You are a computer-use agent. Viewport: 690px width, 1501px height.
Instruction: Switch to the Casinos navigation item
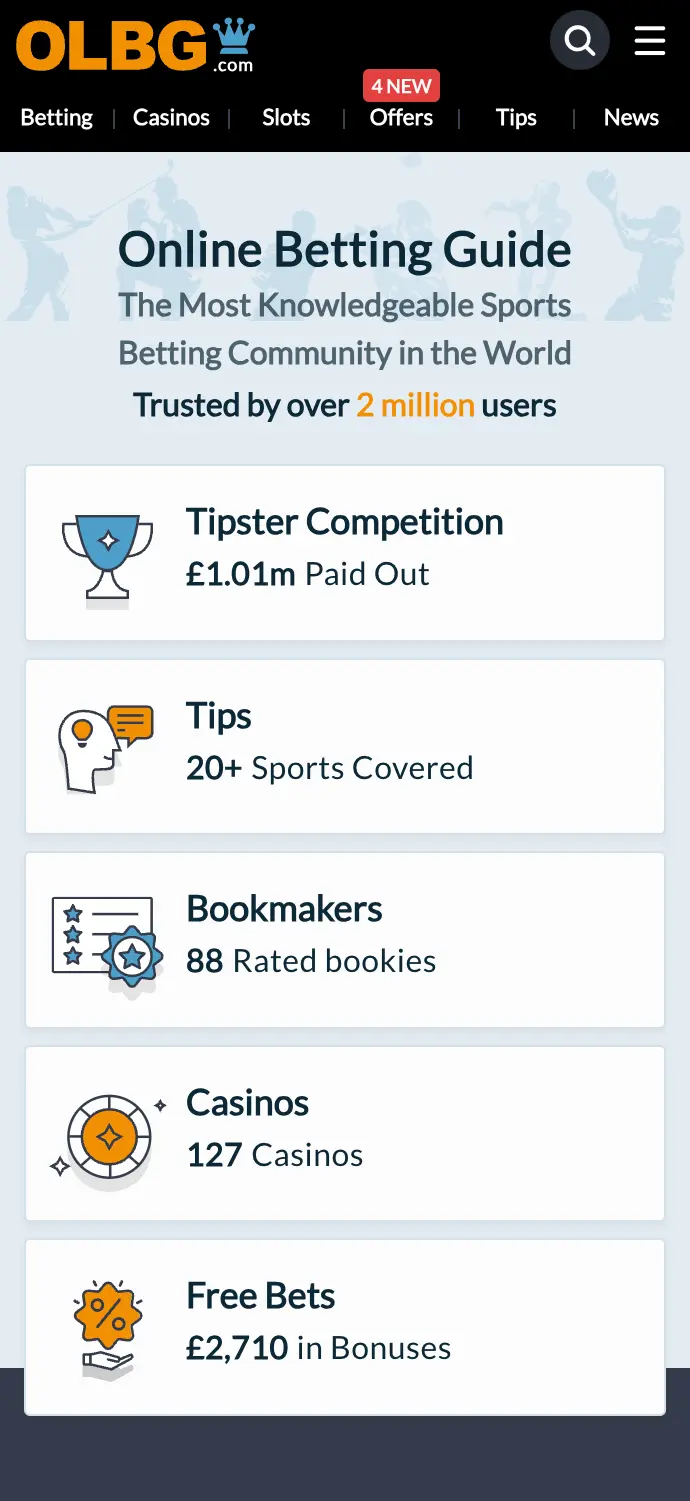(x=171, y=118)
